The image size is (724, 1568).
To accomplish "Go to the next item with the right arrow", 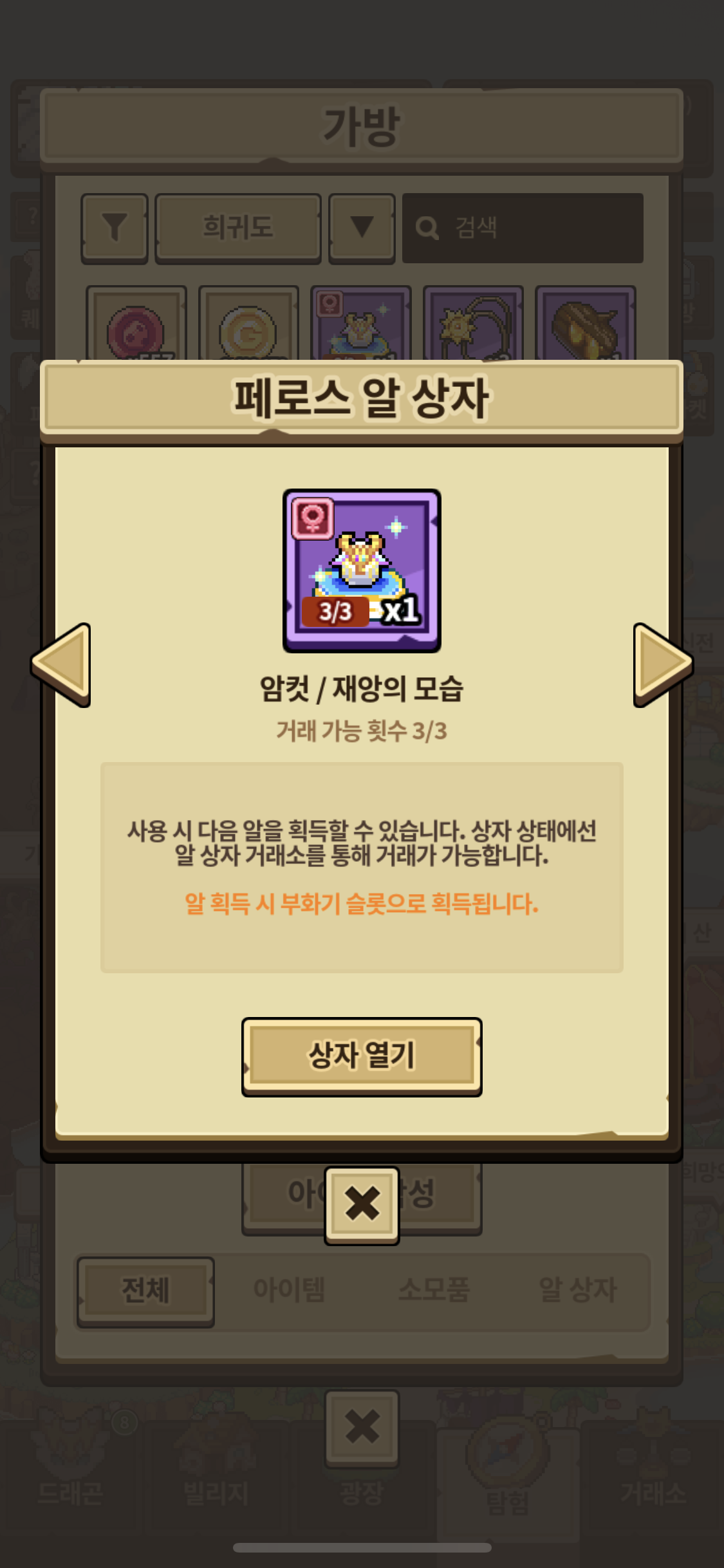I will pos(662,664).
